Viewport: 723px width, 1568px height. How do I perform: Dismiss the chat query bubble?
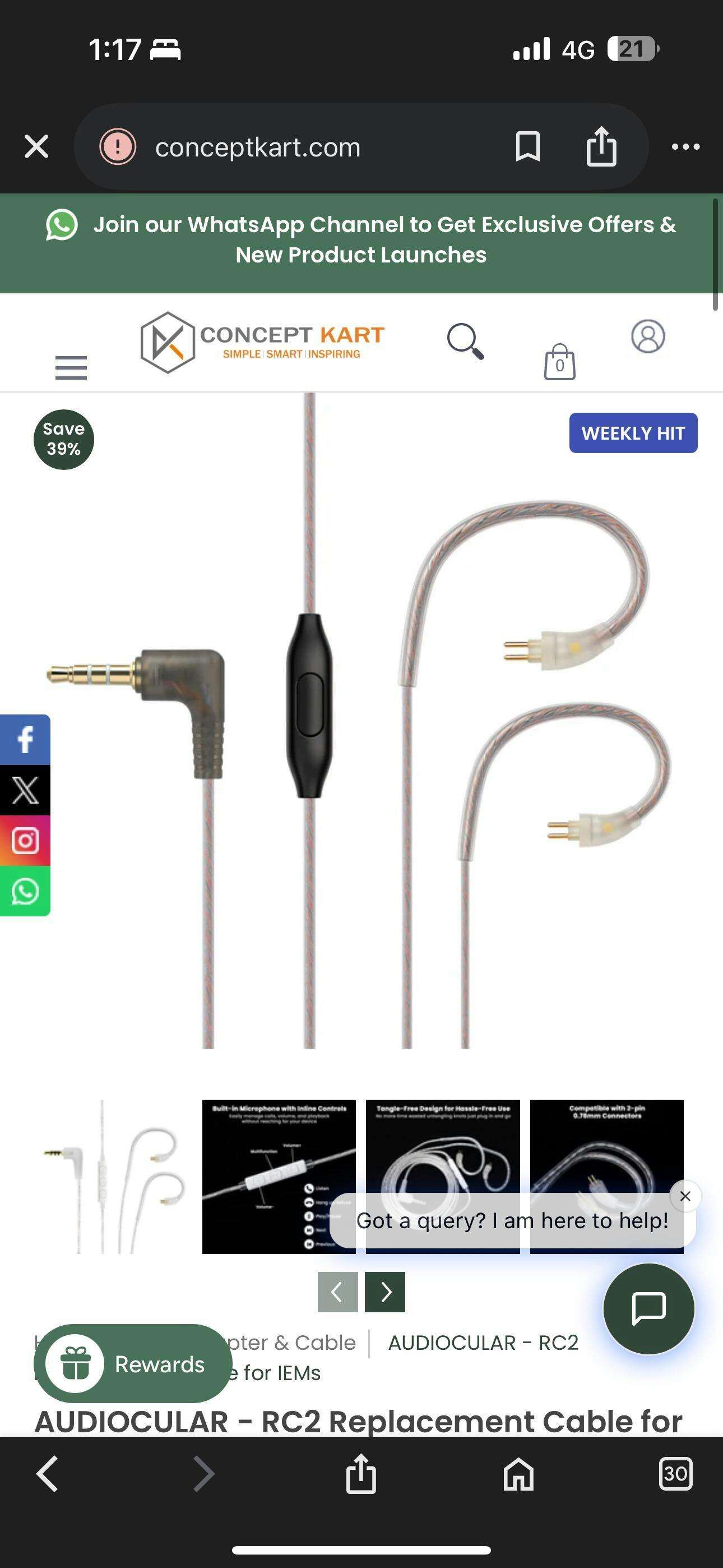(x=685, y=1196)
